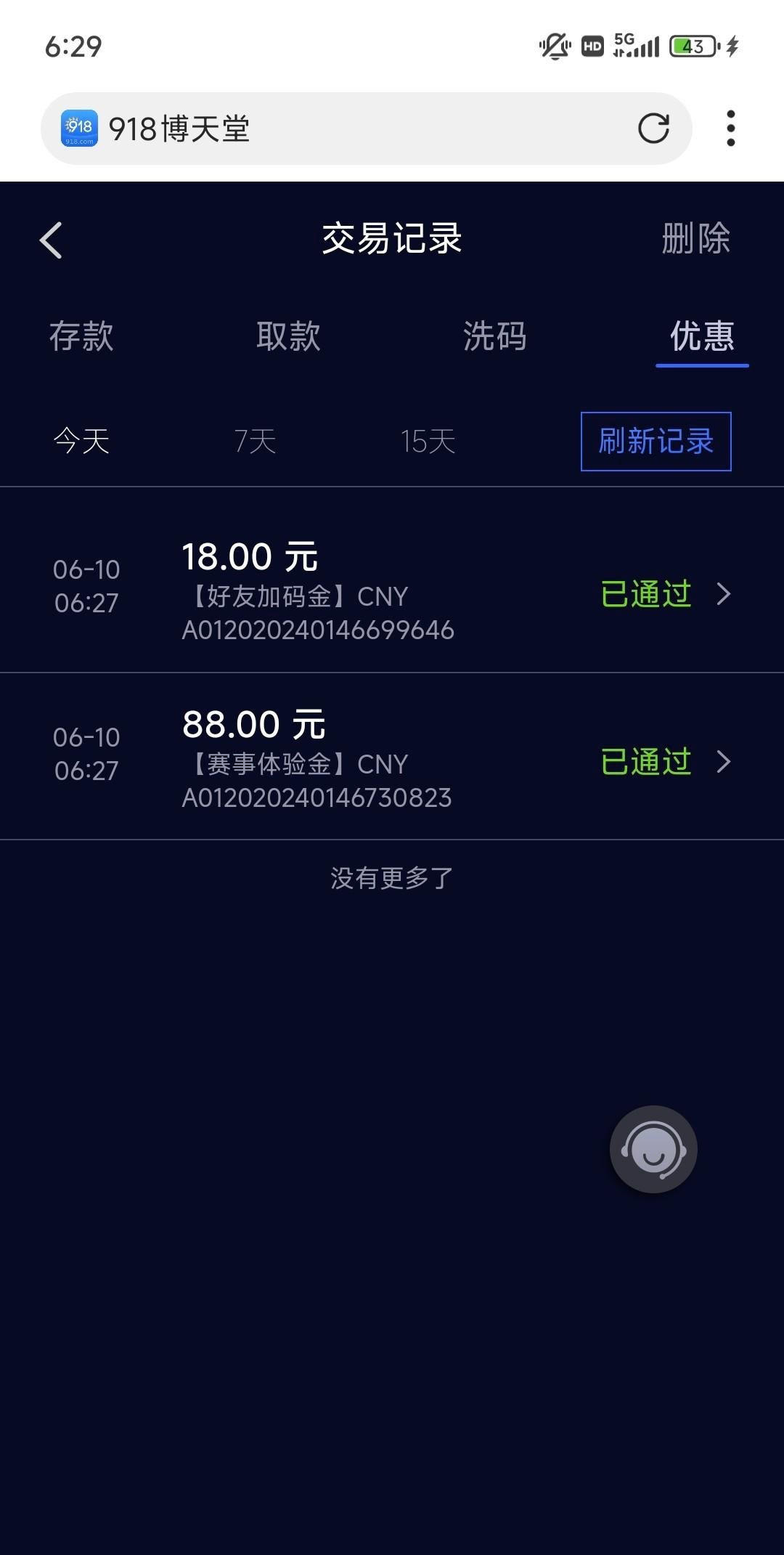The width and height of the screenshot is (784, 1555).
Task: Select the 优惠 tab
Action: [x=702, y=336]
